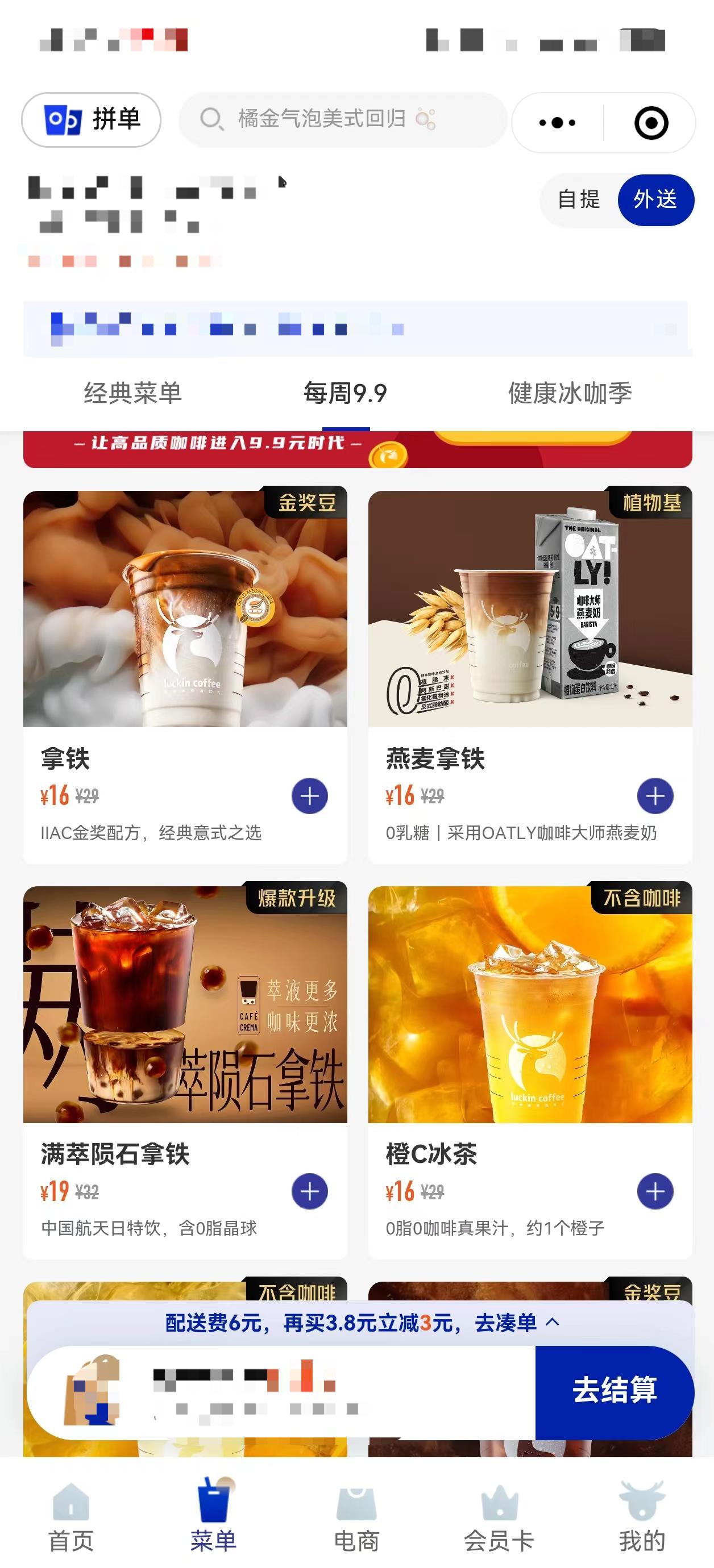The image size is (714, 1568).
Task: Tap 去凑单 to add more items
Action: pos(505,1323)
